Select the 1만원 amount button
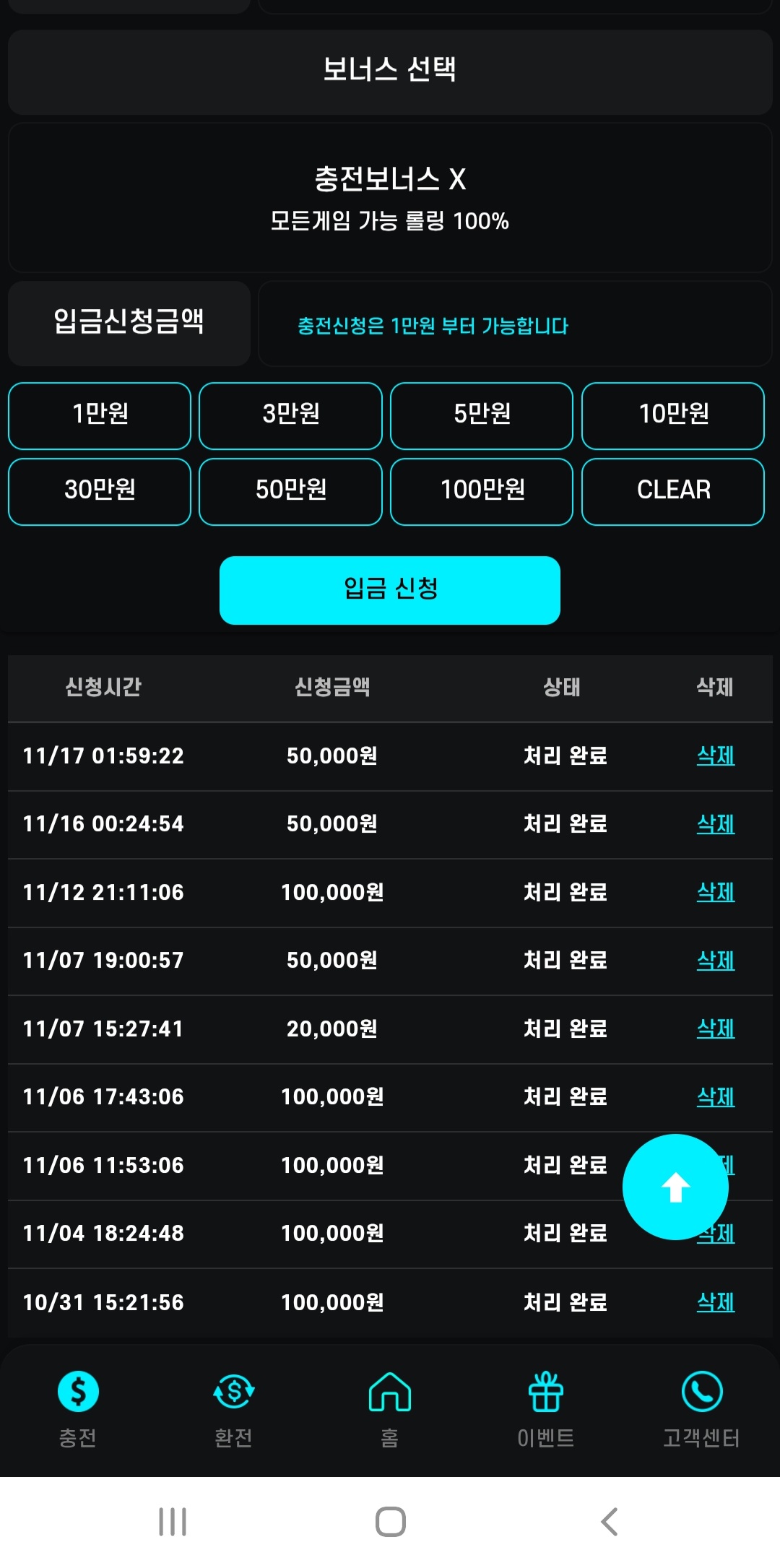Viewport: 780px width, 1568px height. 100,415
